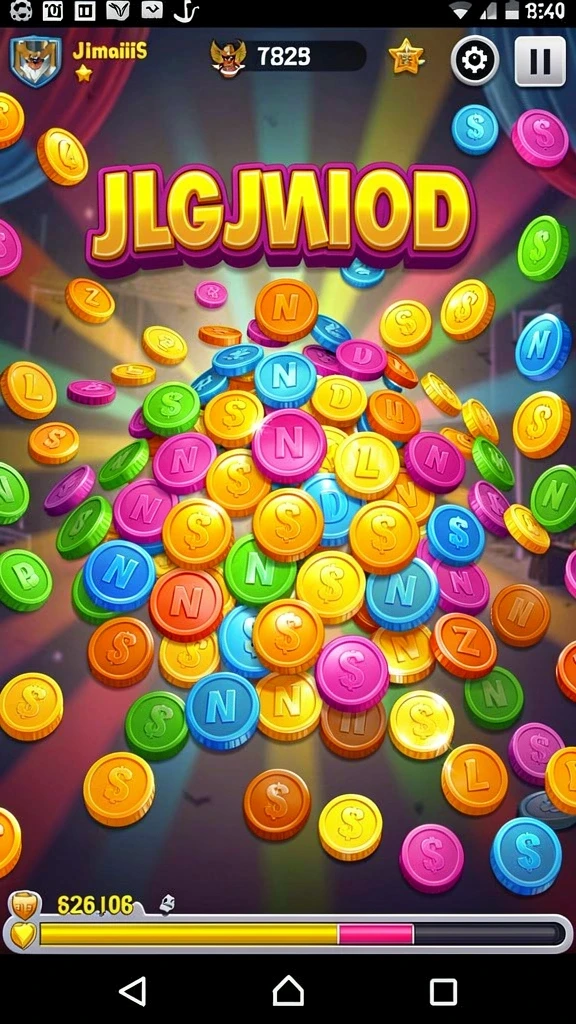Return to the home screen
576x1024 pixels.
(x=288, y=991)
